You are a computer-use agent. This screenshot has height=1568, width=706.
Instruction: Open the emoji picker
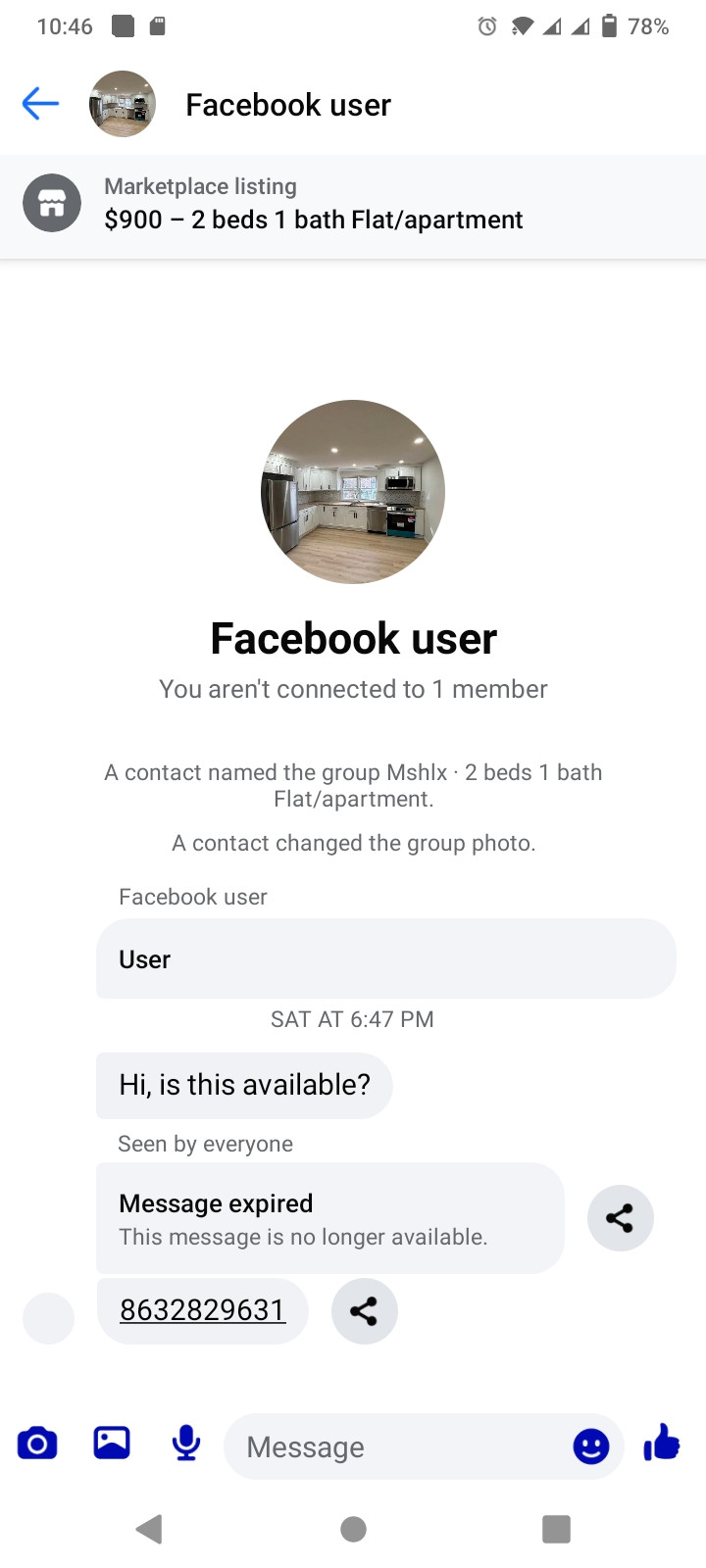(590, 1446)
